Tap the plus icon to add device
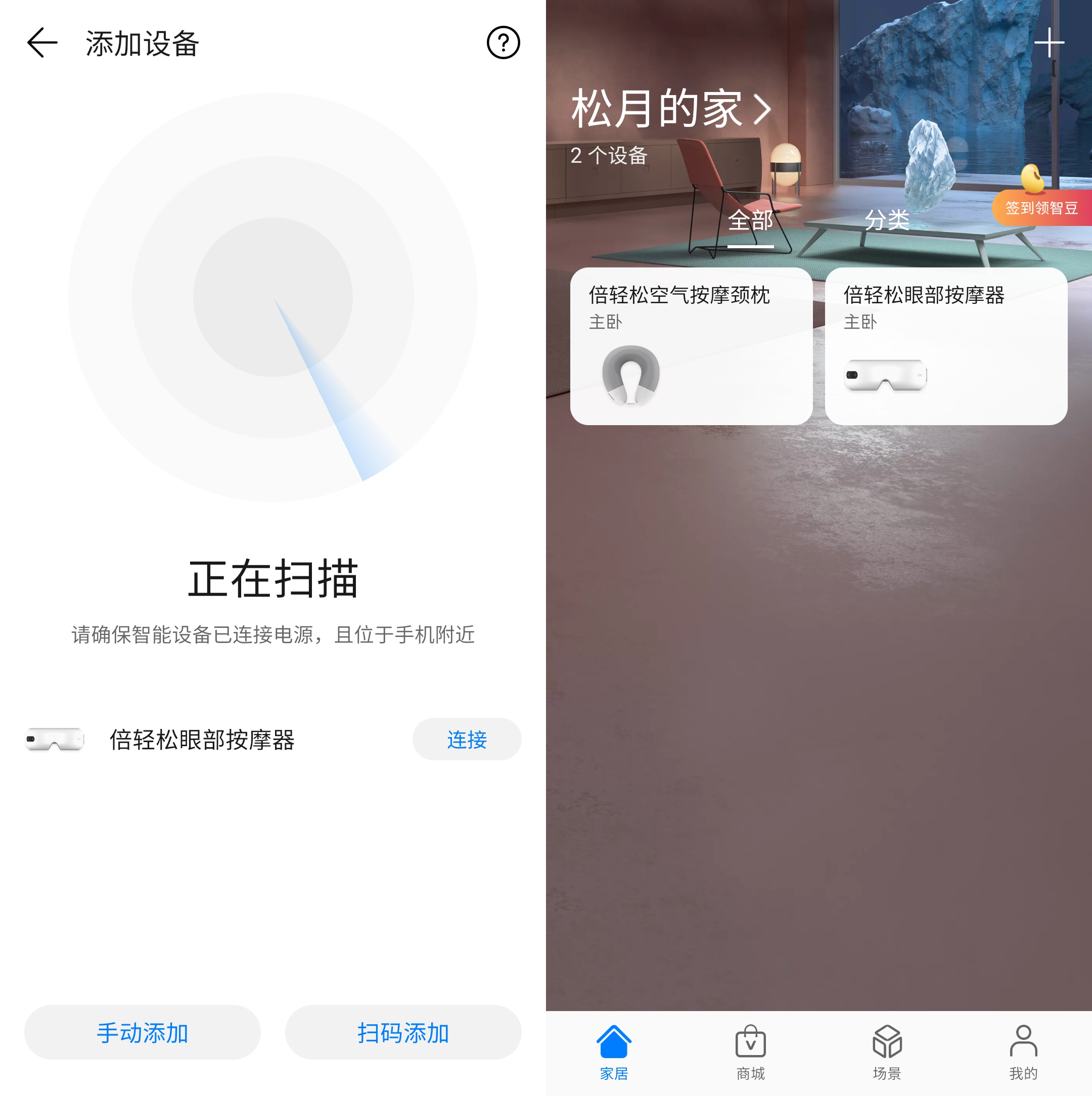The height and width of the screenshot is (1096, 1092). coord(1049,43)
